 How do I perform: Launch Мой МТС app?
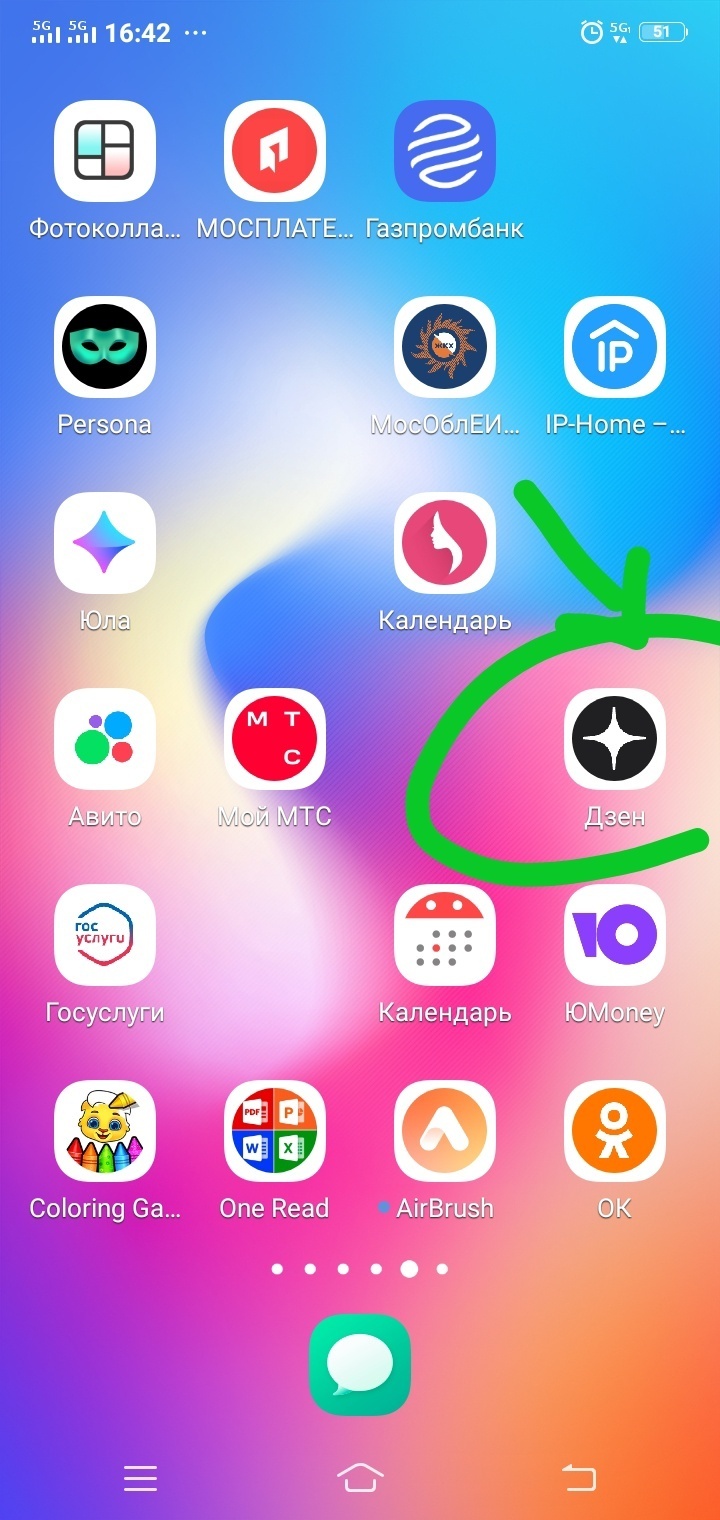(x=275, y=739)
